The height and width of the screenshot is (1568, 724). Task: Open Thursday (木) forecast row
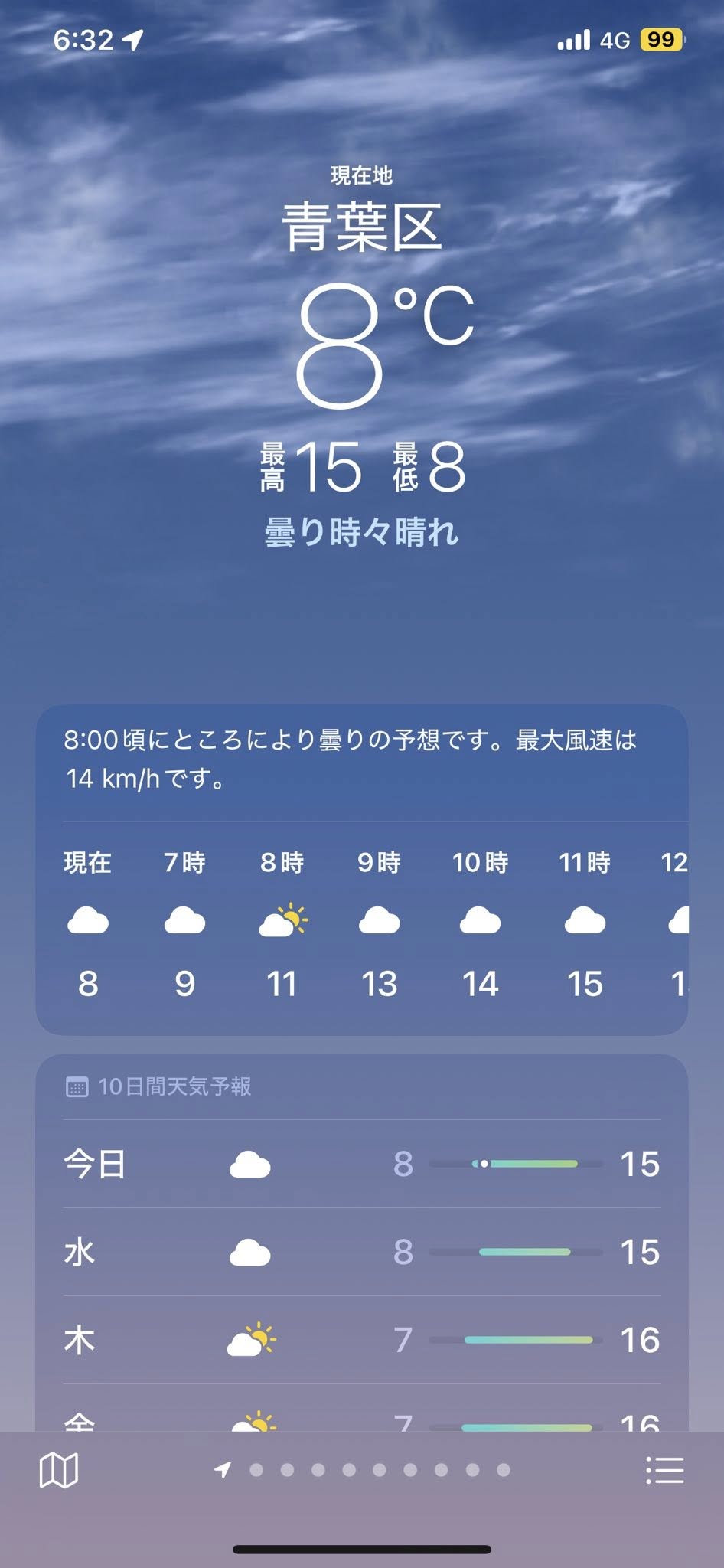click(x=361, y=1340)
